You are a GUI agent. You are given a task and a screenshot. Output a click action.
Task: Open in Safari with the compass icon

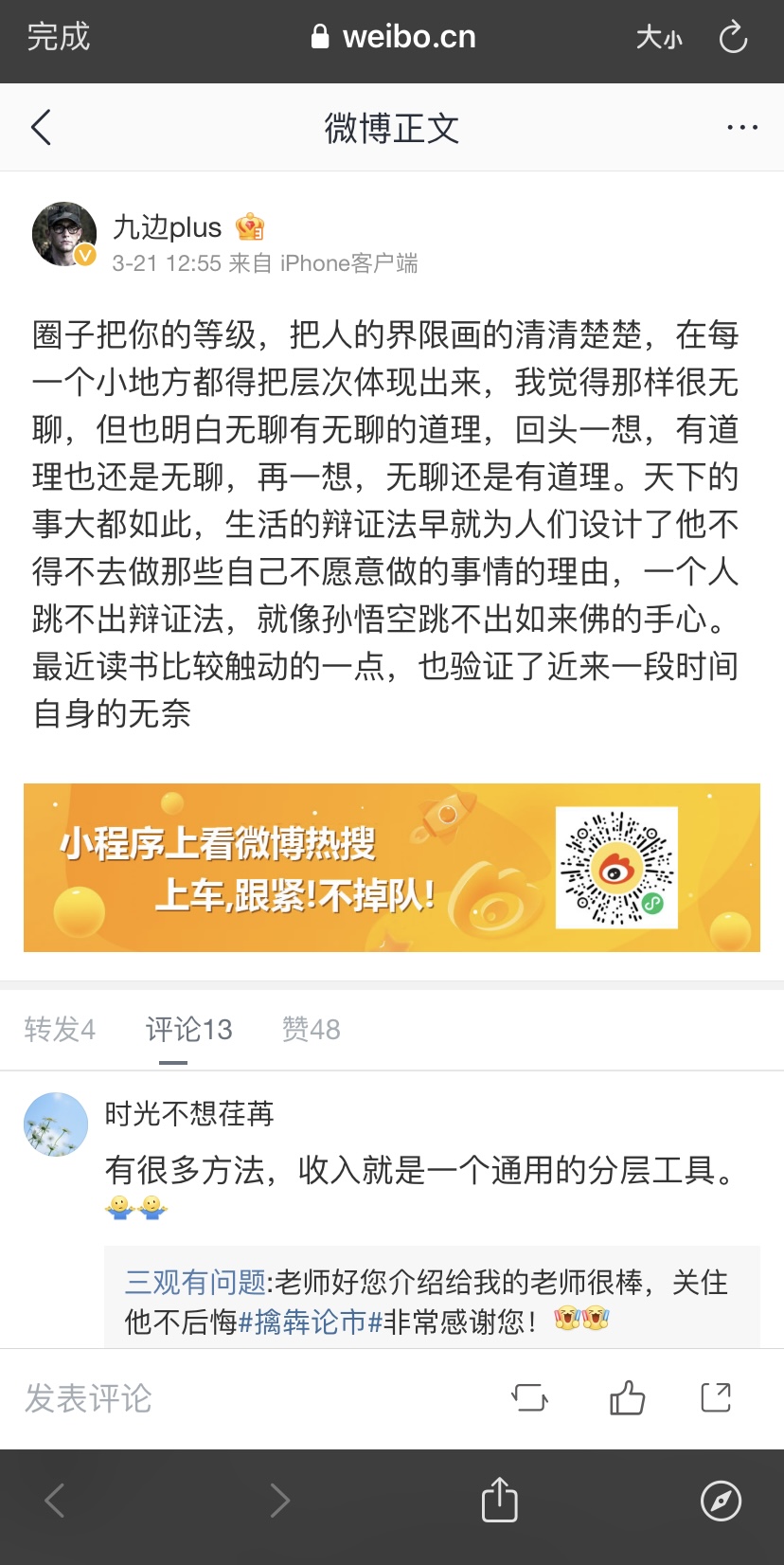(x=721, y=1501)
